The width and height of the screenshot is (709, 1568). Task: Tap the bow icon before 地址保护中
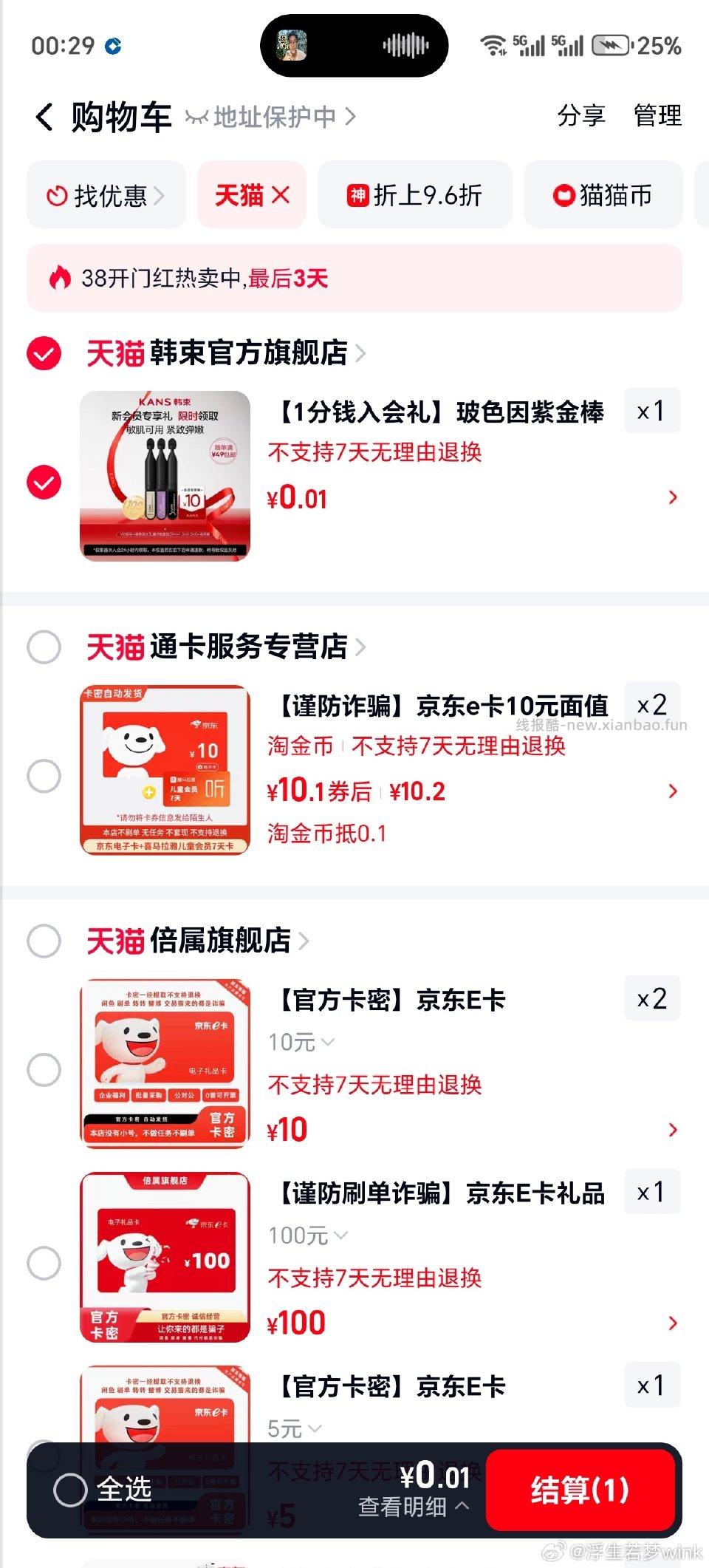[198, 116]
